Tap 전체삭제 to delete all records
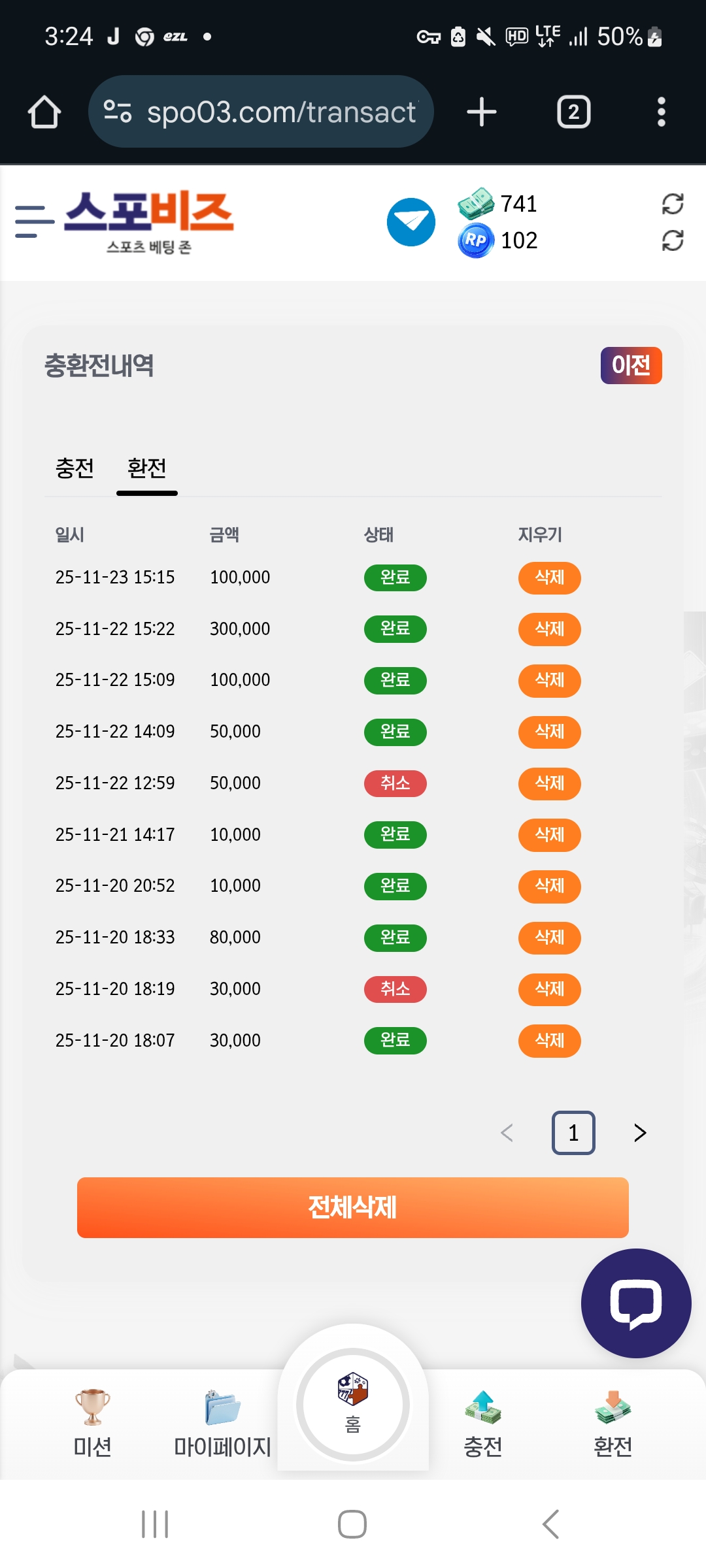The height and width of the screenshot is (1568, 706). pyautogui.click(x=353, y=1207)
